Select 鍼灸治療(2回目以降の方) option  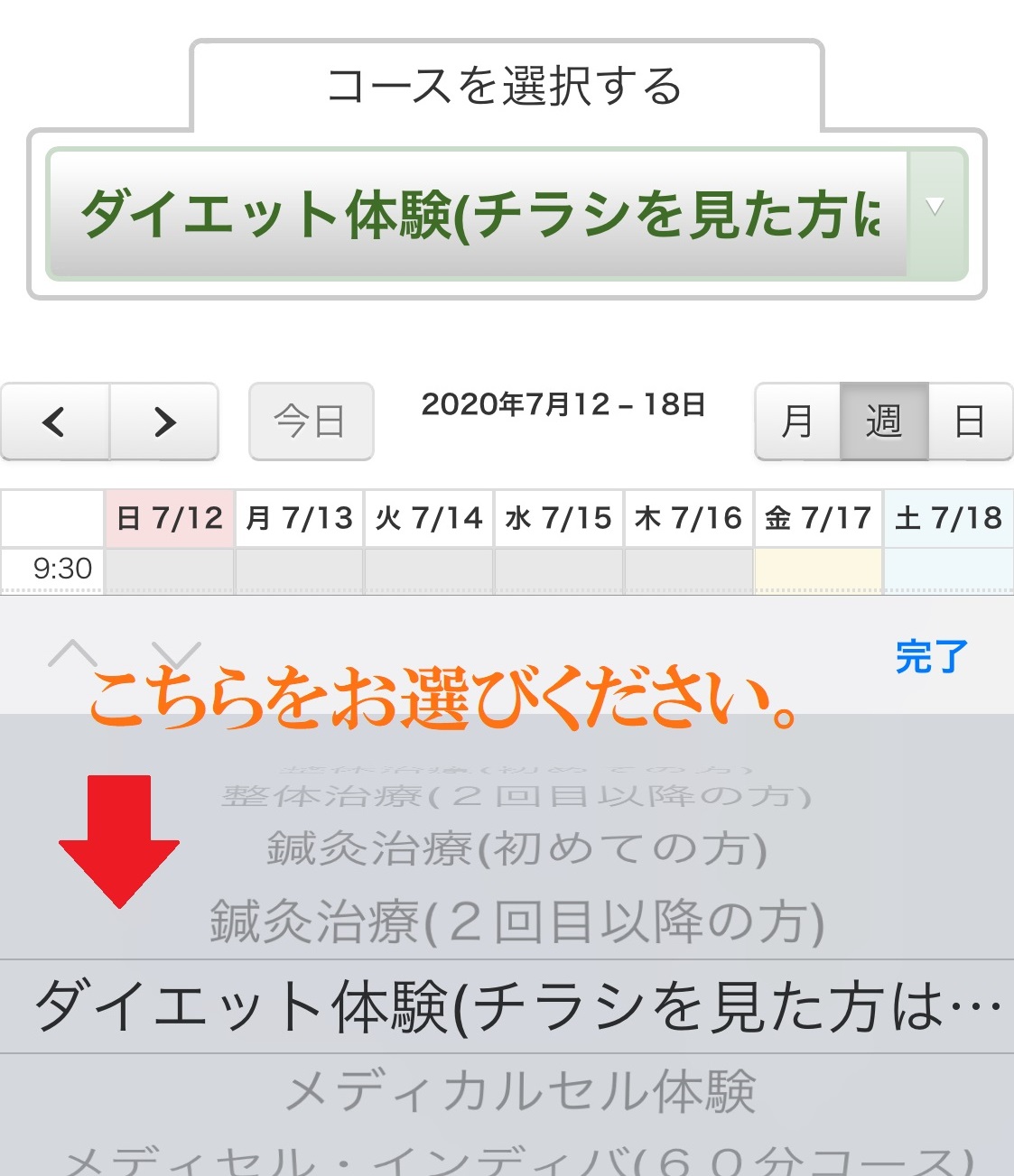click(x=516, y=921)
